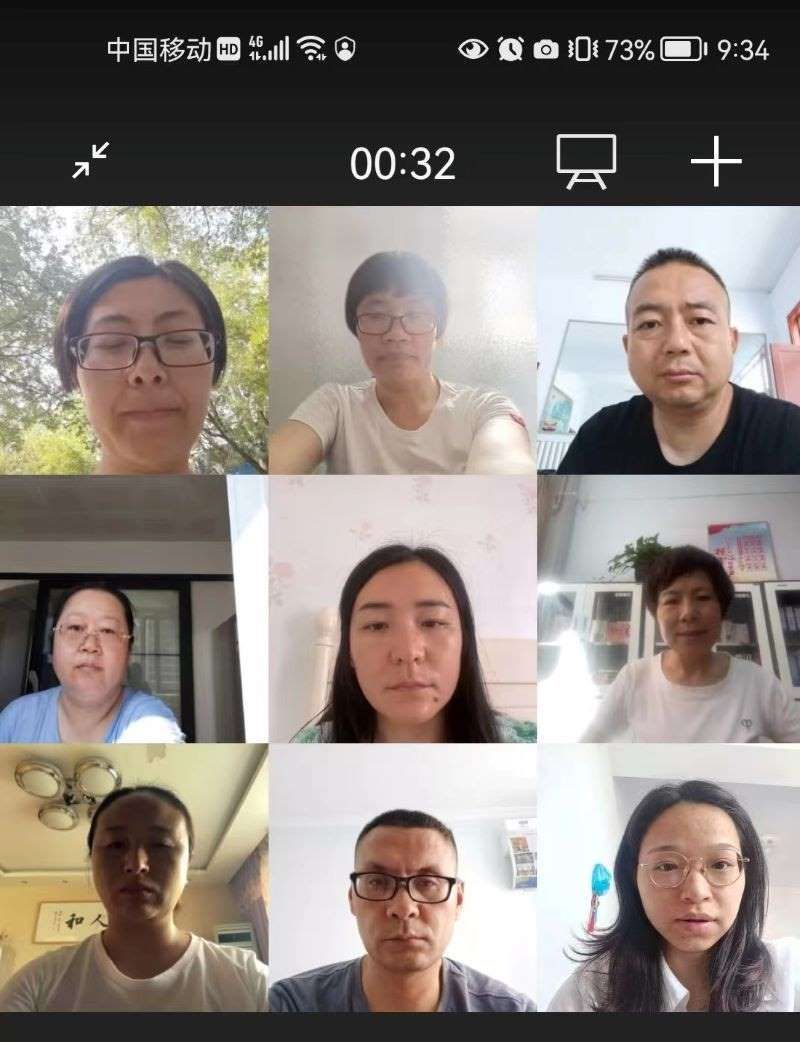The height and width of the screenshot is (1042, 800).
Task: Enlarge the video tile with trees outdoors
Action: 134,340
